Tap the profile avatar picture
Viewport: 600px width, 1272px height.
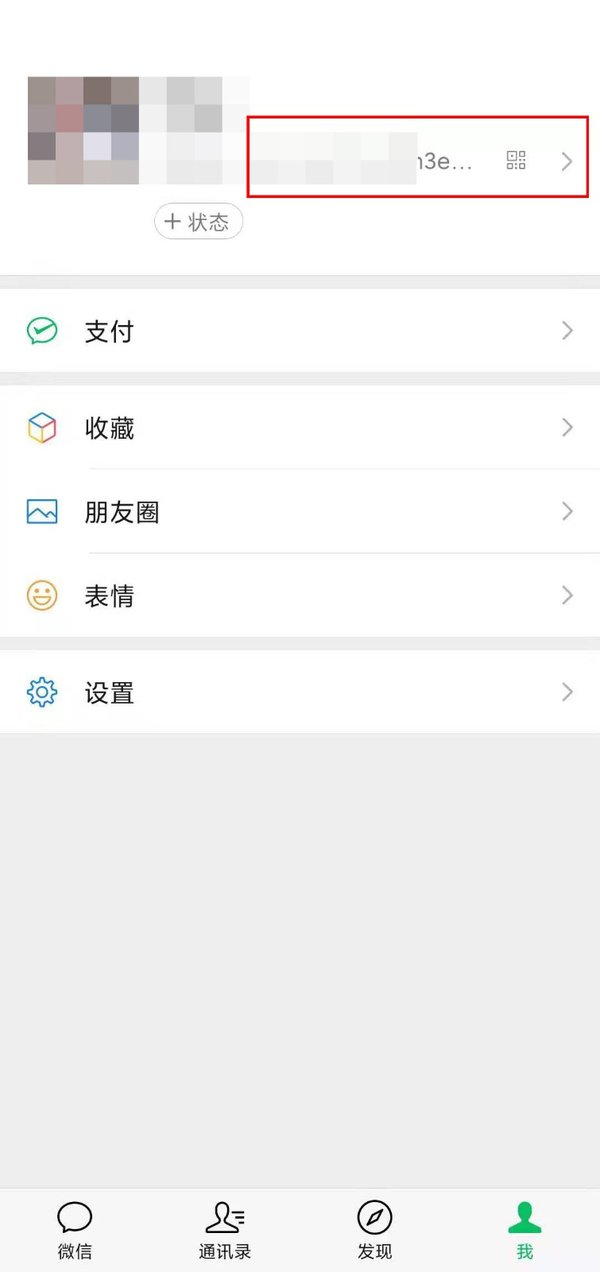coord(83,130)
